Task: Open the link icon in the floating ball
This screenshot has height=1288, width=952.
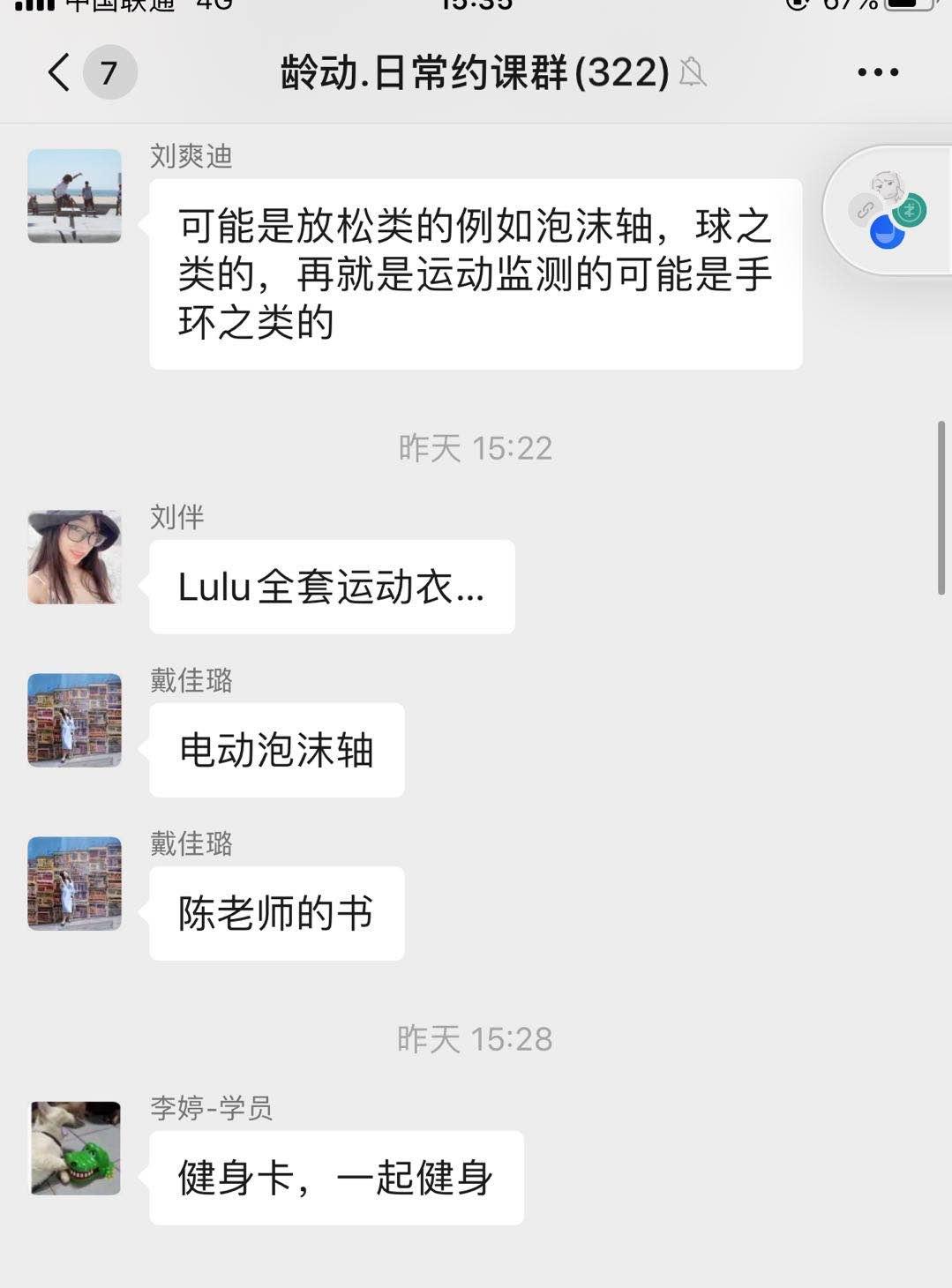Action: pos(866,212)
